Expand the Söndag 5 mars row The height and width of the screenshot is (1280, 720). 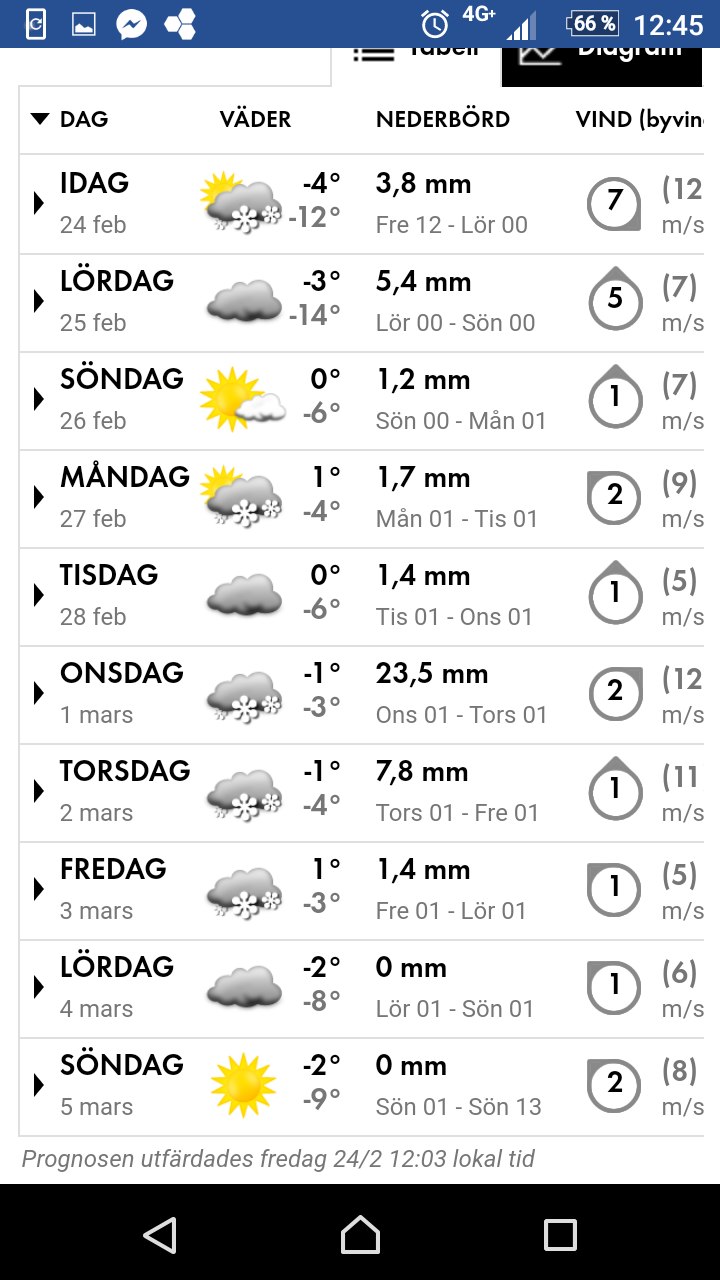coord(40,1086)
